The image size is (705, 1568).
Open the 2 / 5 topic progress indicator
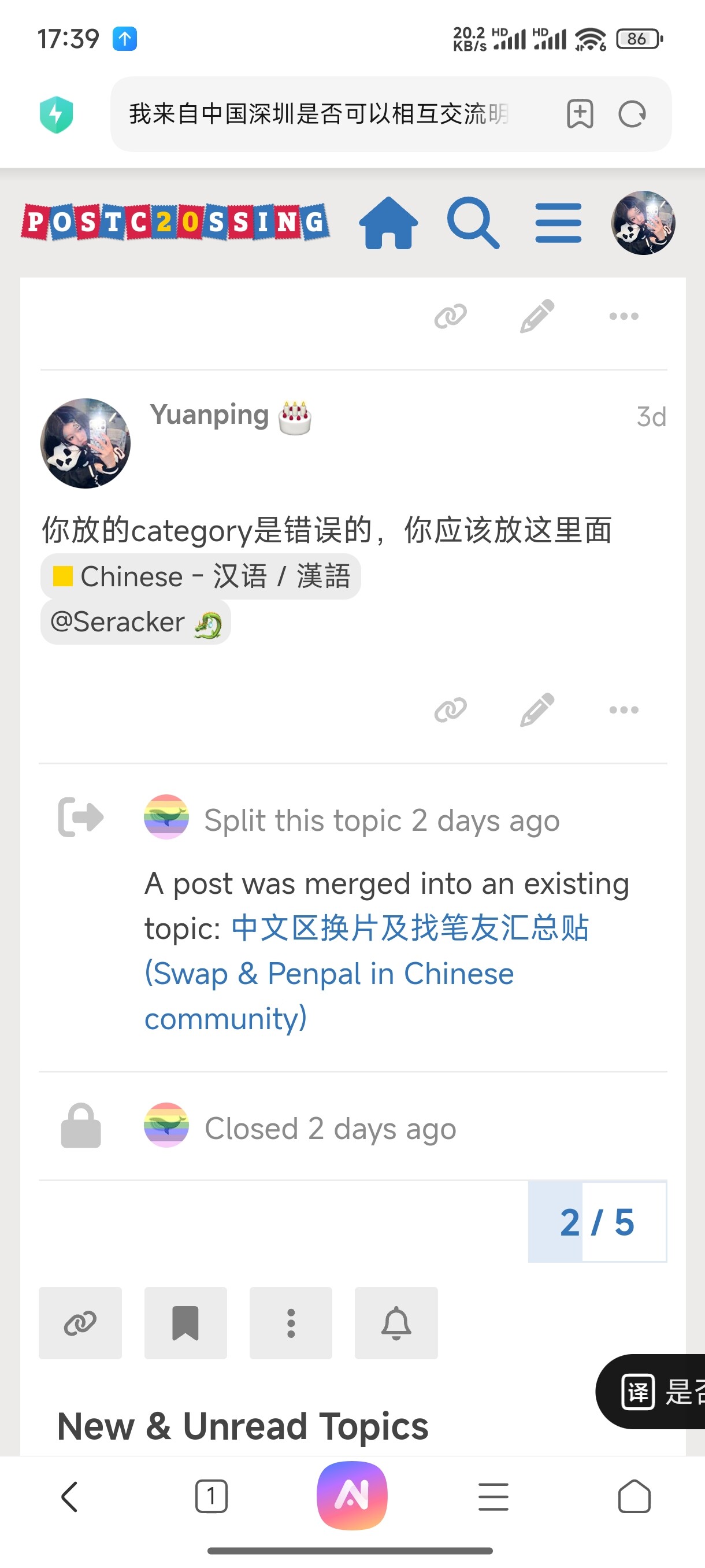pos(597,1222)
